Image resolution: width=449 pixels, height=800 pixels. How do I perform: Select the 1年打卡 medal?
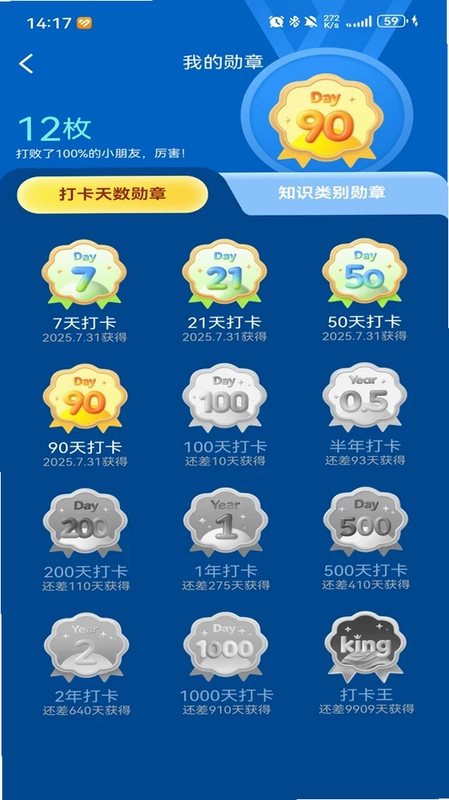coord(224,523)
